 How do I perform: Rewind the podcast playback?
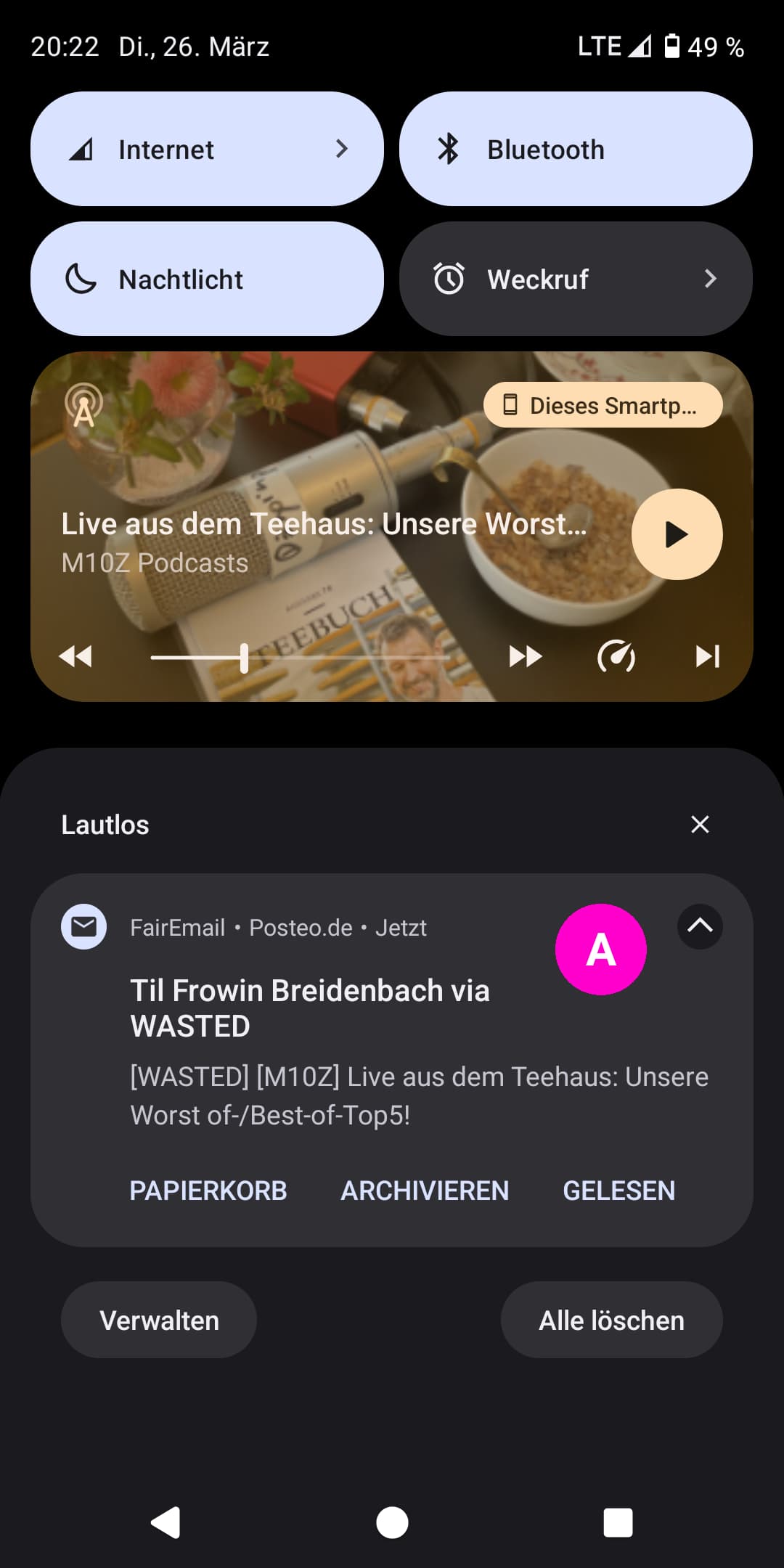(x=75, y=656)
